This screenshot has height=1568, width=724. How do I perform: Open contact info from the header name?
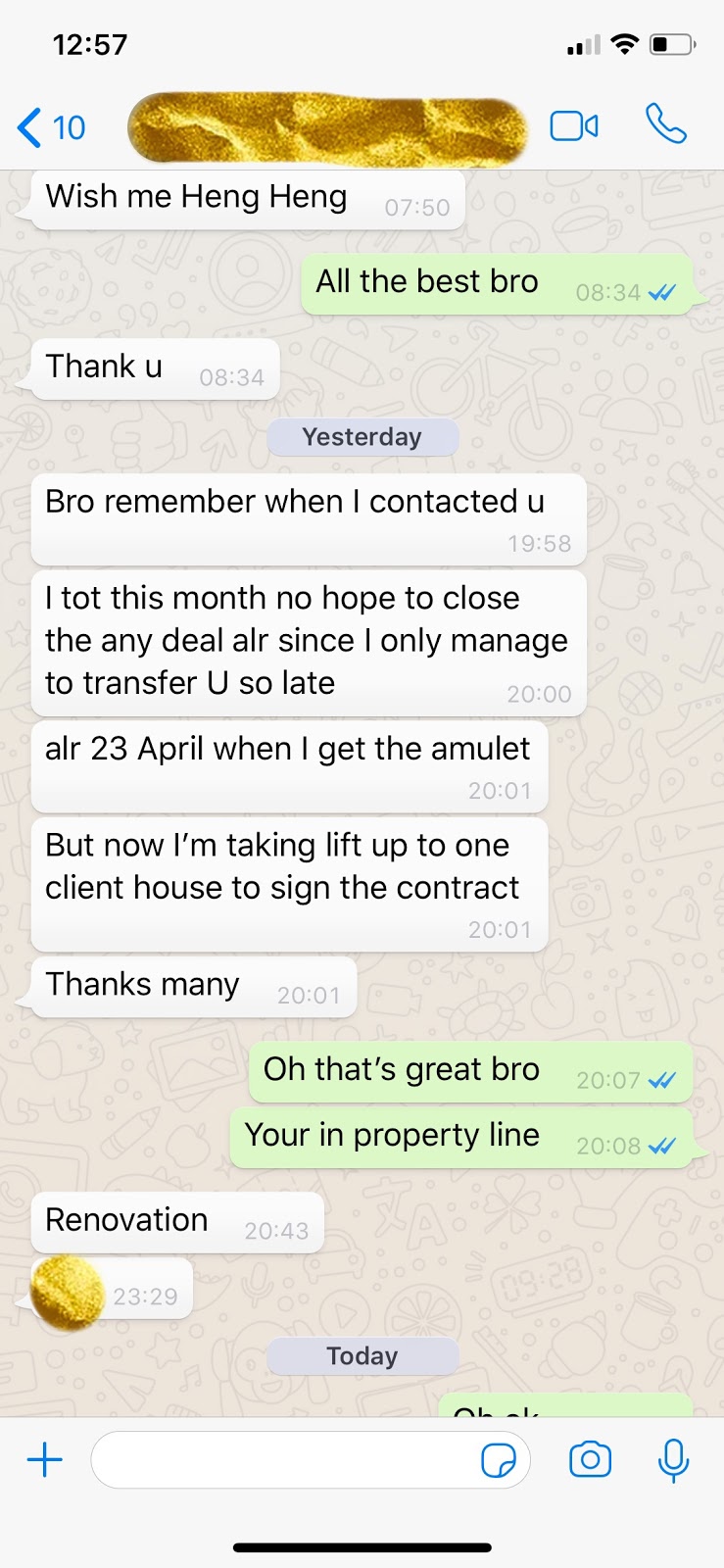click(328, 128)
